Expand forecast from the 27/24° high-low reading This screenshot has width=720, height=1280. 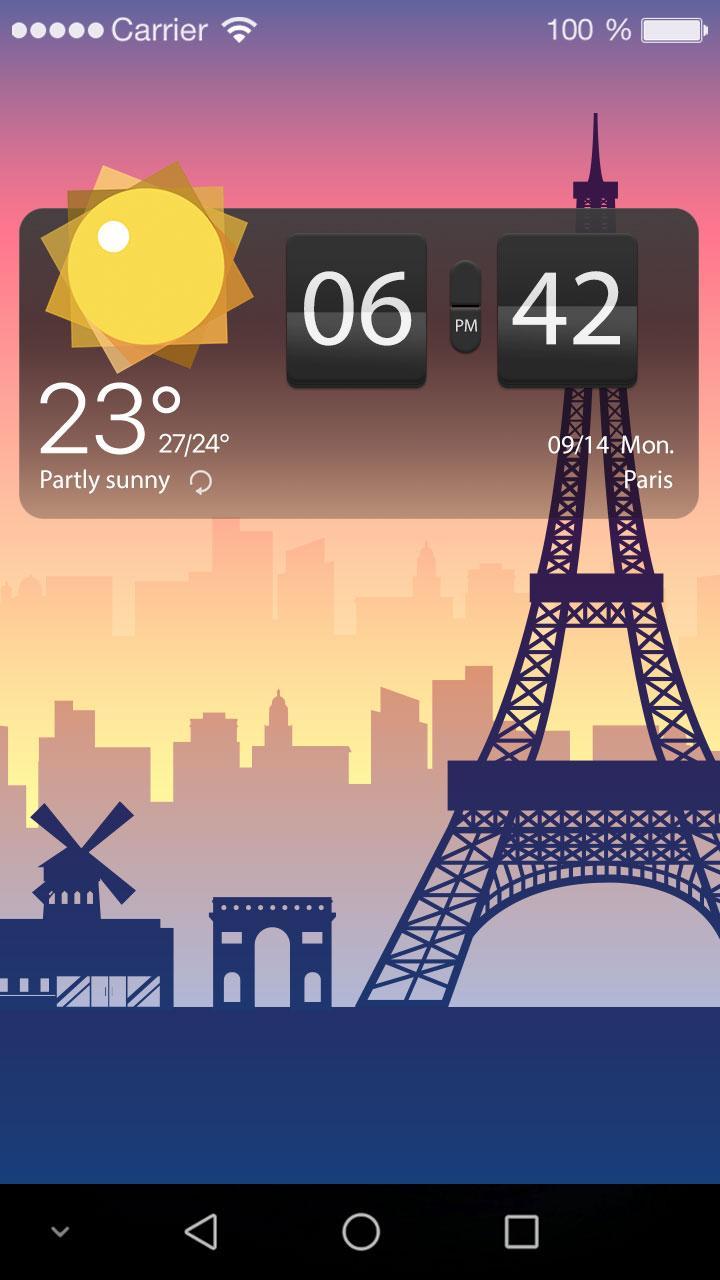(x=196, y=443)
